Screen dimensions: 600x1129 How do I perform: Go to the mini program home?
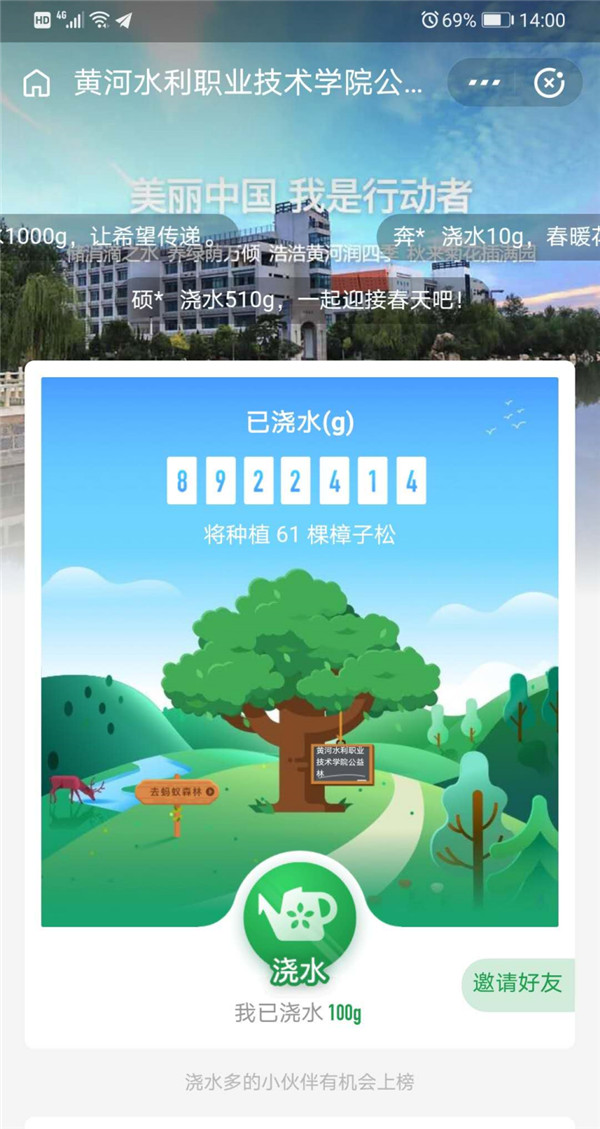[x=36, y=83]
